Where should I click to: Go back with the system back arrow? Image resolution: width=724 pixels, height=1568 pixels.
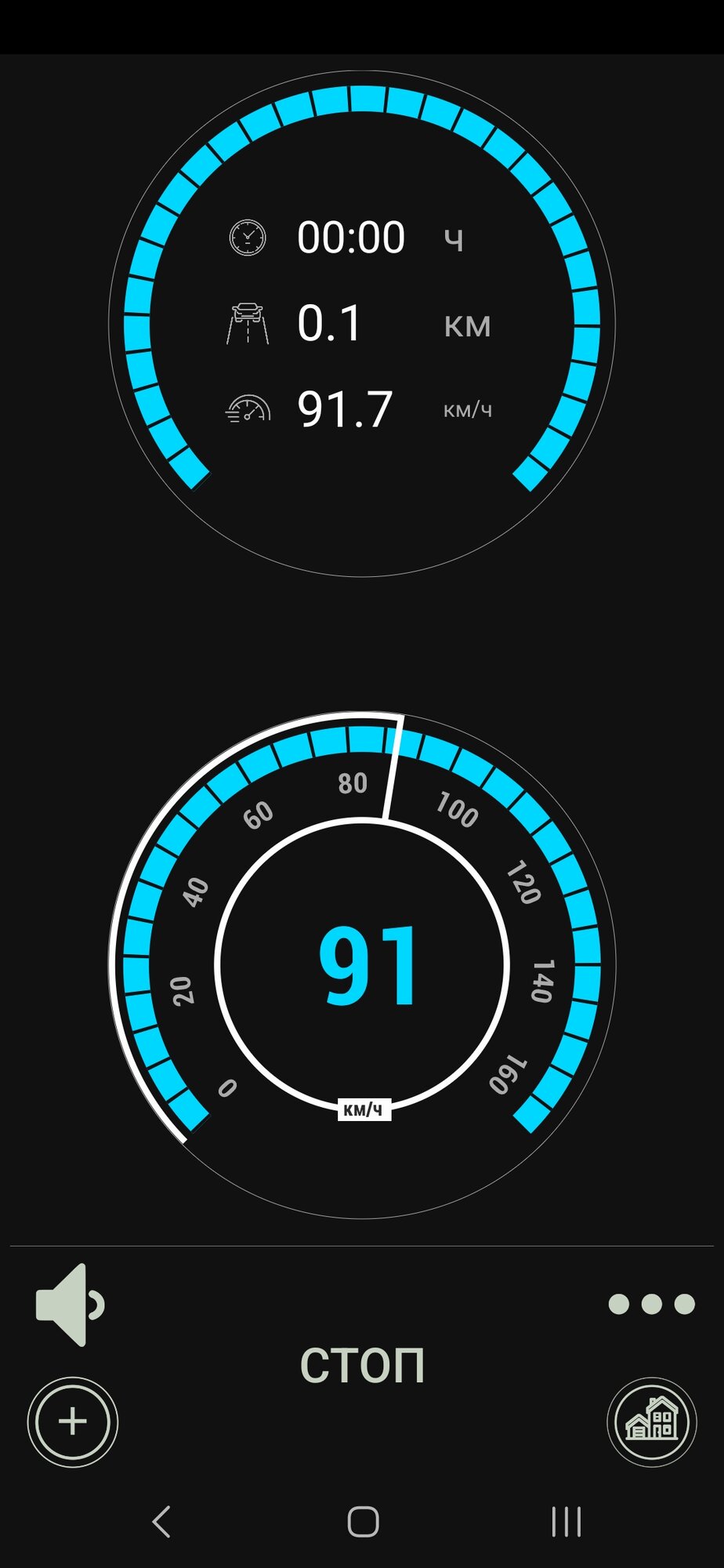click(x=161, y=1522)
